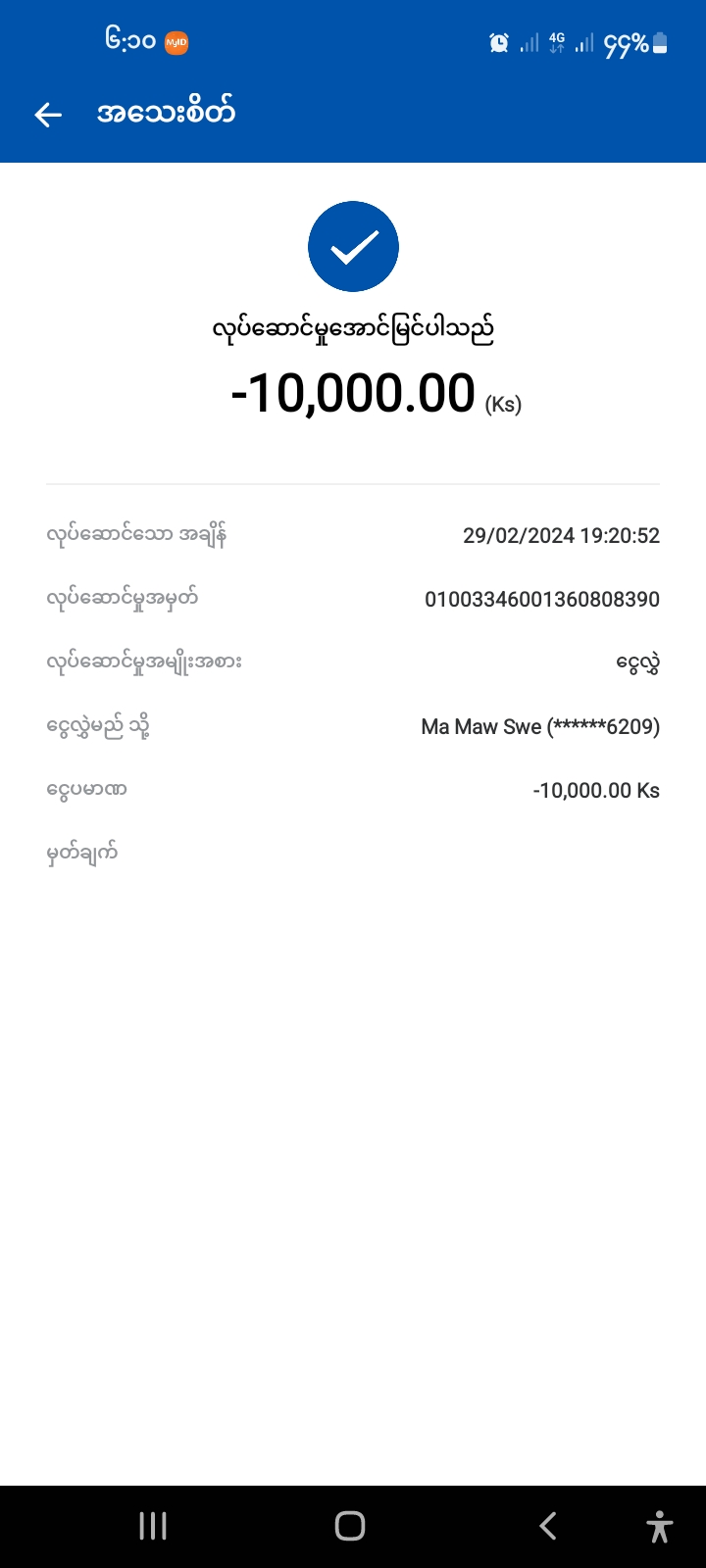706x1568 pixels.
Task: Open recent apps from the navigation bar
Action: pos(153,1526)
